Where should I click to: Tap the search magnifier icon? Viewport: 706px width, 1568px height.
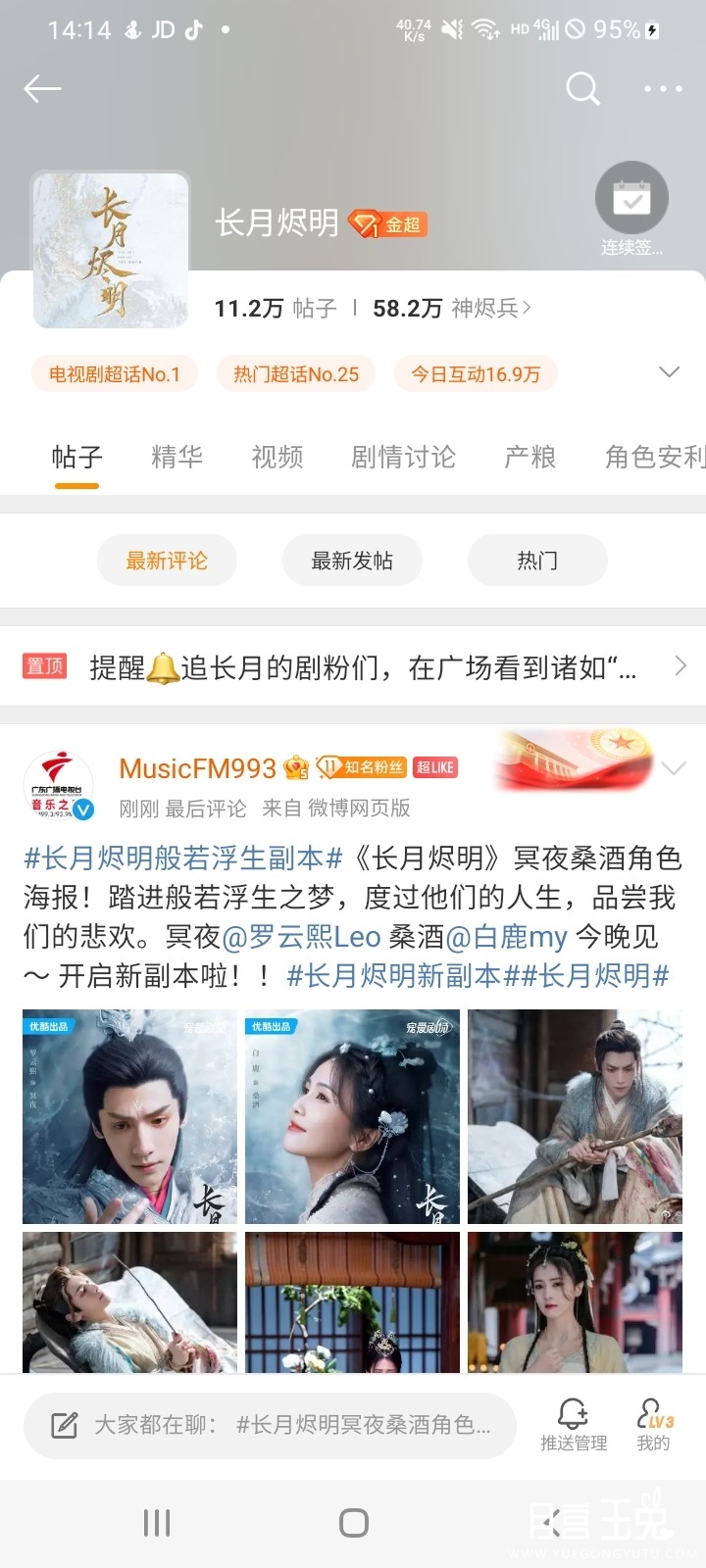[582, 88]
